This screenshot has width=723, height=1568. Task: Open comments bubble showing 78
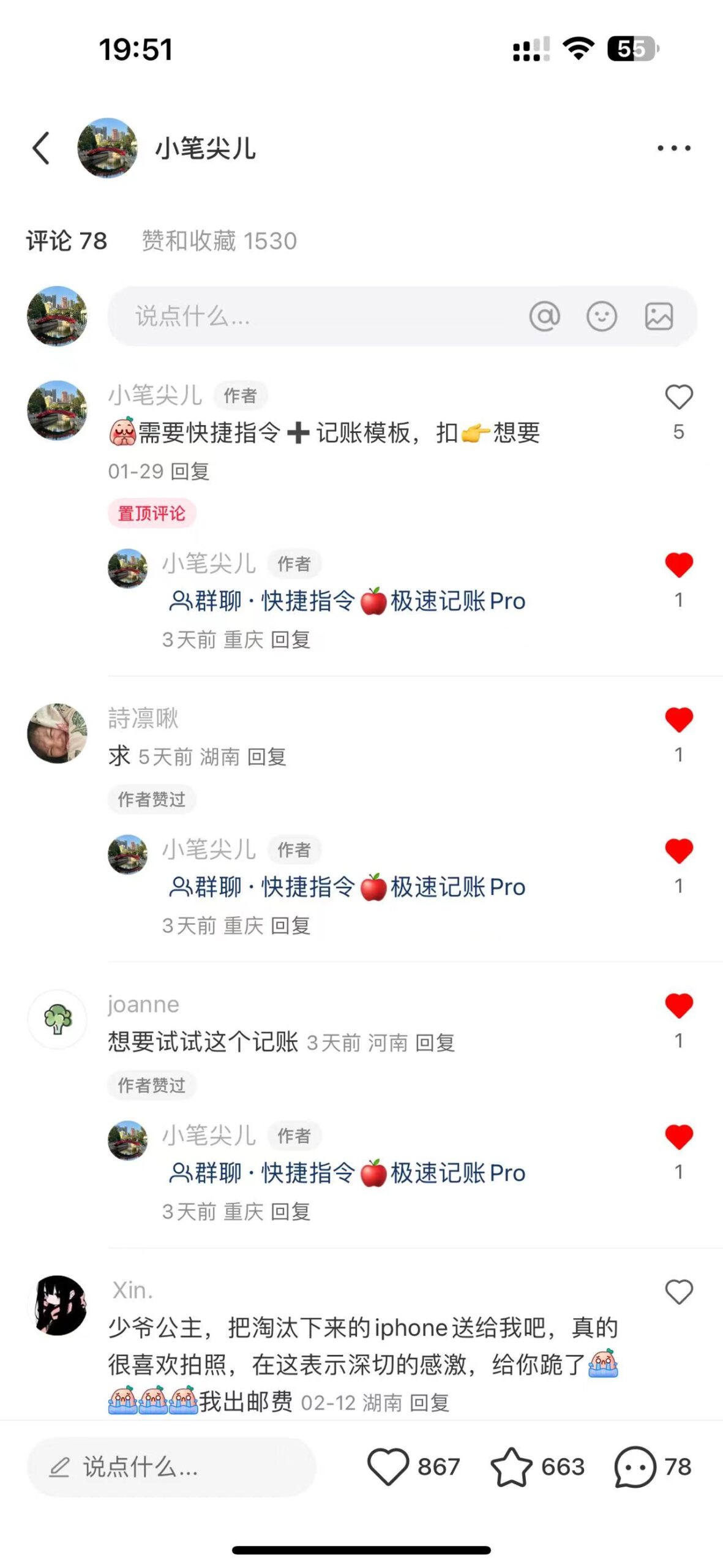[635, 1466]
